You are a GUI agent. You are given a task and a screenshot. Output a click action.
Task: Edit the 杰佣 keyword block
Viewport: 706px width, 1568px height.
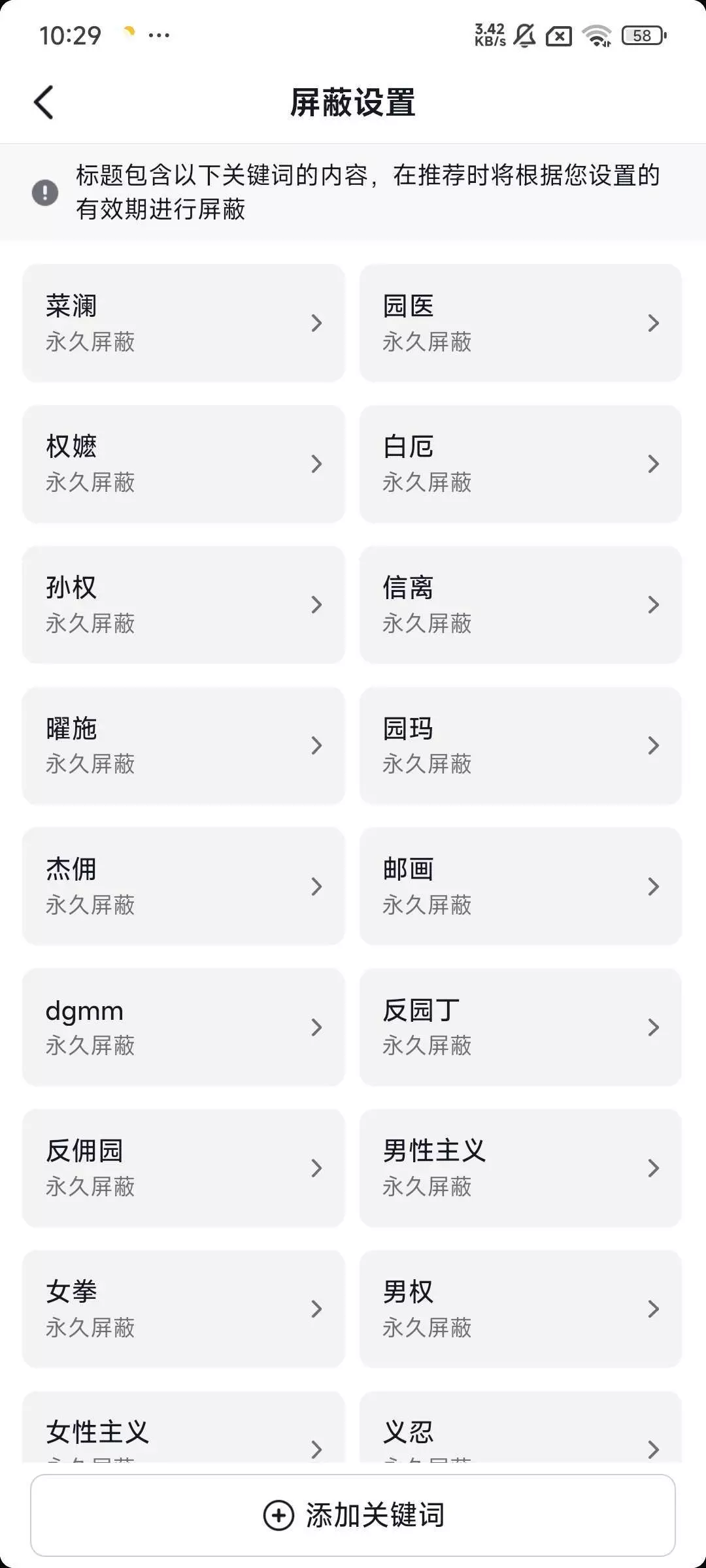click(x=183, y=886)
